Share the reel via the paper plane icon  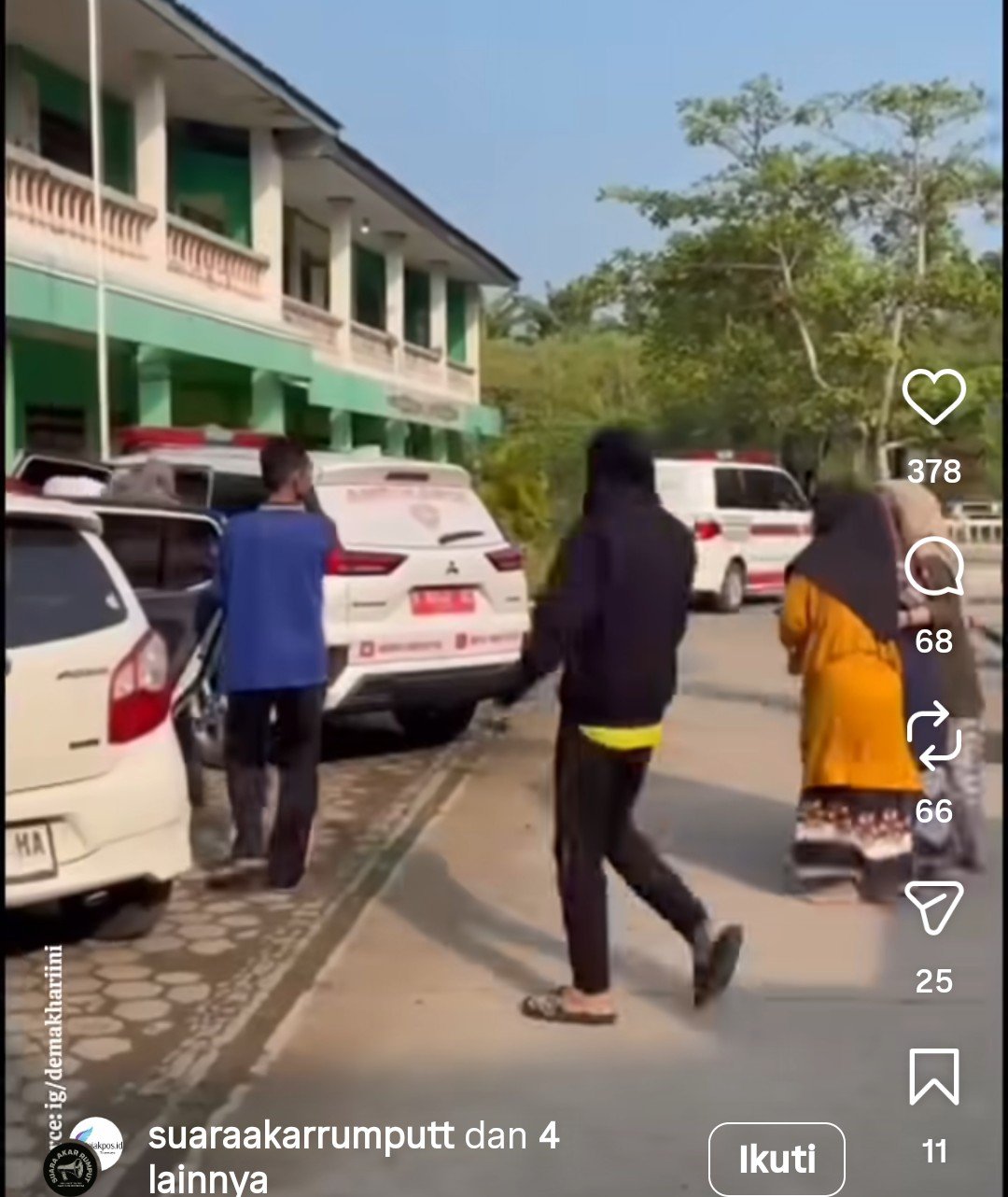coord(933,907)
